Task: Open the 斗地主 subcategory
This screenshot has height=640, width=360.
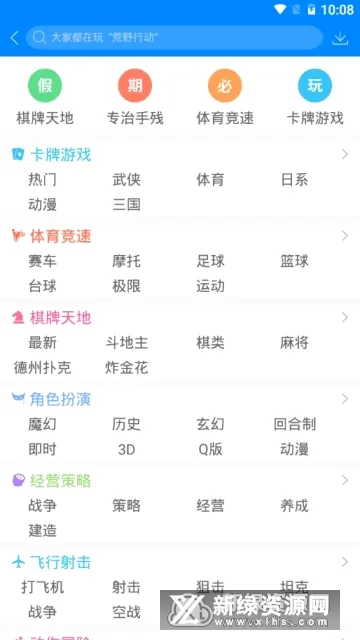Action: tap(127, 343)
